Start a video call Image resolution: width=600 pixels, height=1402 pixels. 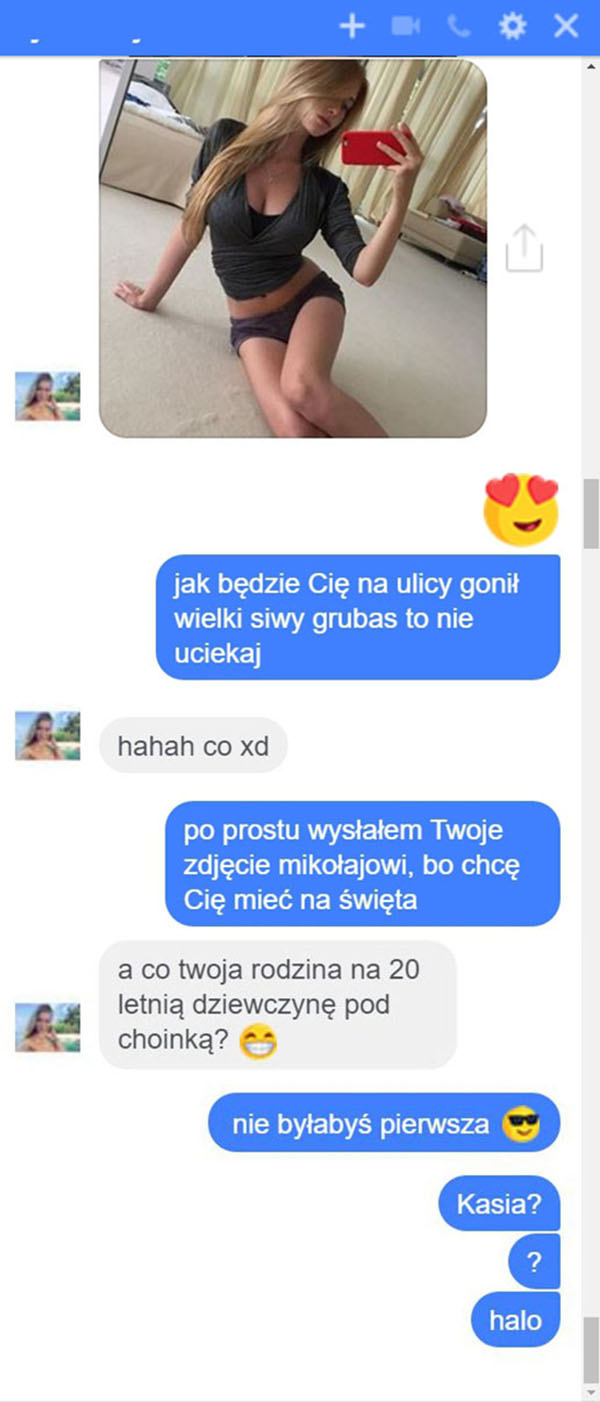[405, 26]
